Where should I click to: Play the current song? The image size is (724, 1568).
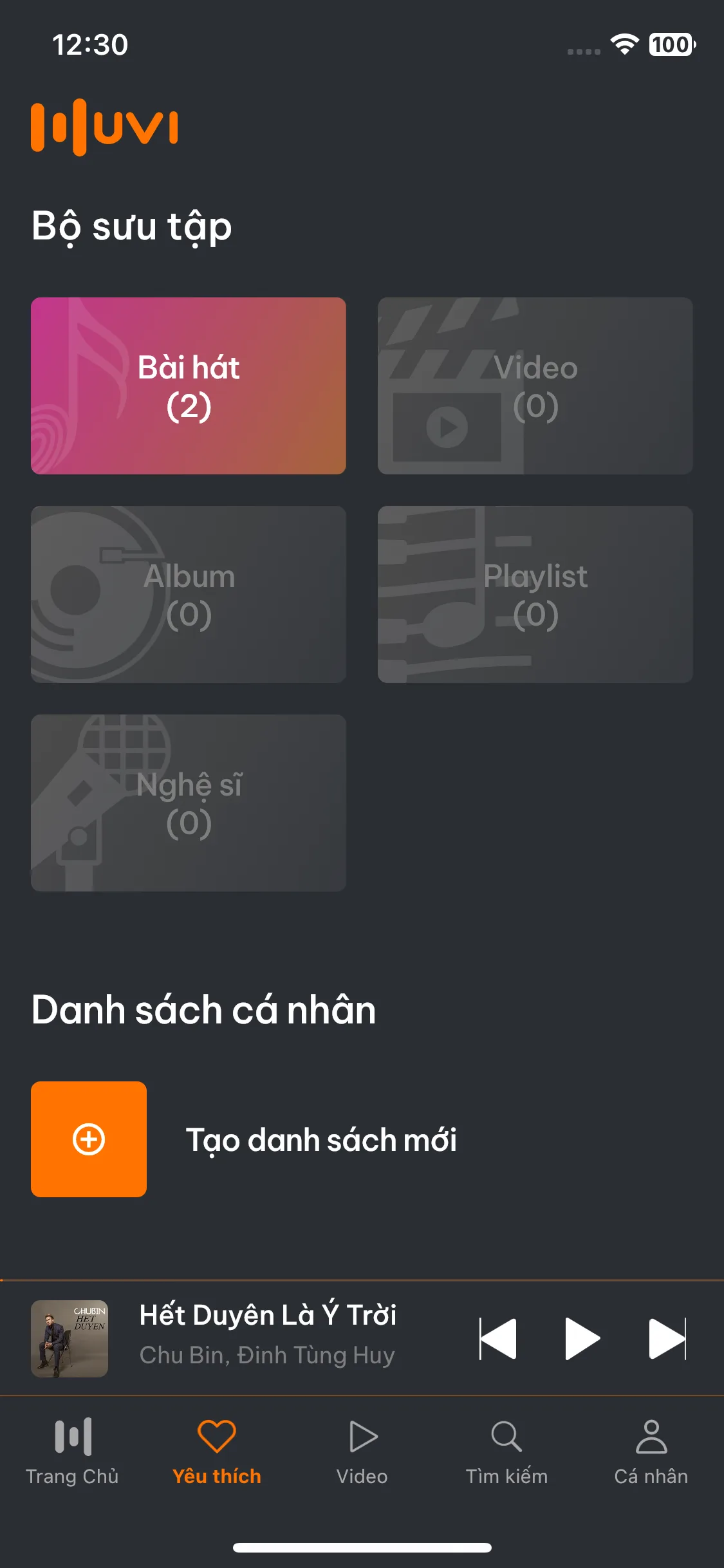[x=582, y=1338]
